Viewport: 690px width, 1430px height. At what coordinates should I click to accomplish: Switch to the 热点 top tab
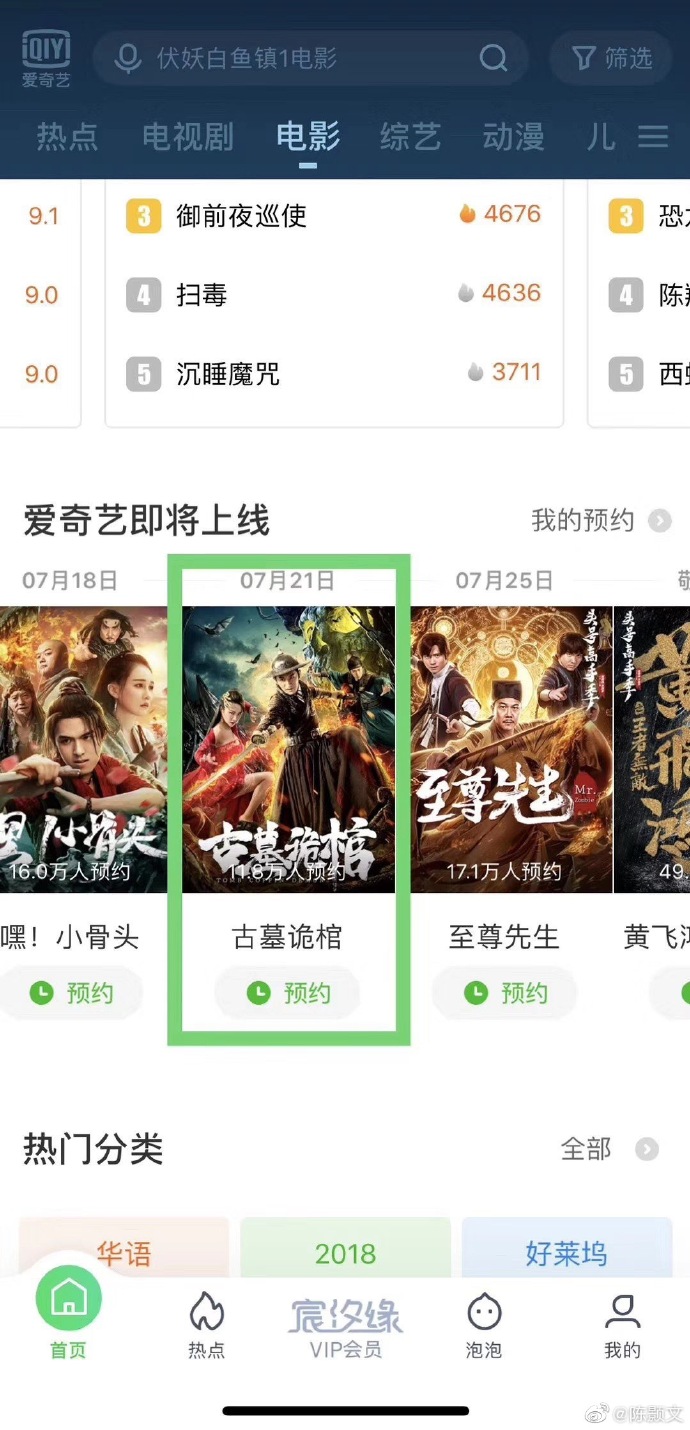[67, 136]
